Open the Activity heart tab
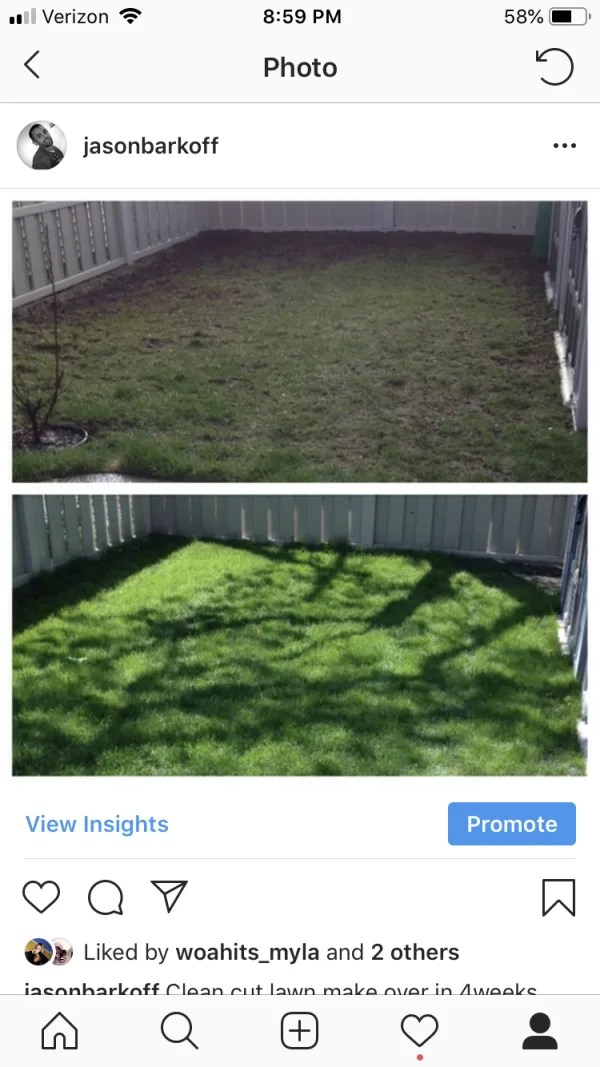Viewport: 600px width, 1067px height. (x=419, y=1030)
